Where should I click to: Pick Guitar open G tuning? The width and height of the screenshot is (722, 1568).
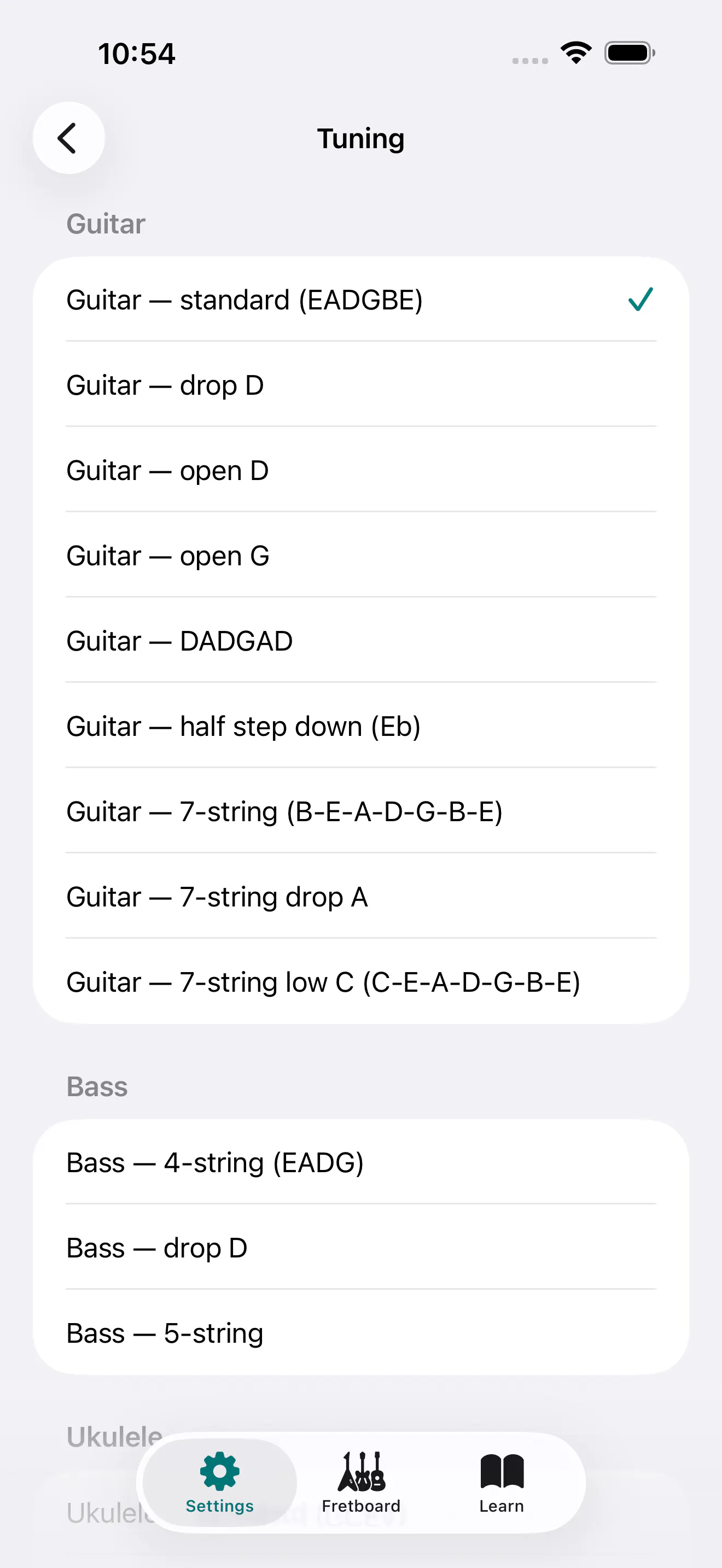(x=361, y=555)
